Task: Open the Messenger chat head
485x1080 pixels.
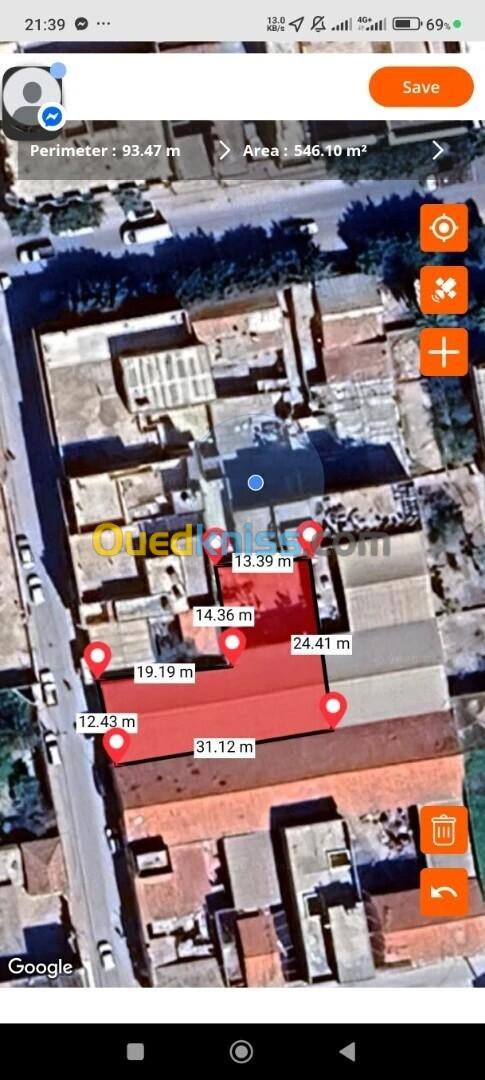Action: [x=32, y=102]
